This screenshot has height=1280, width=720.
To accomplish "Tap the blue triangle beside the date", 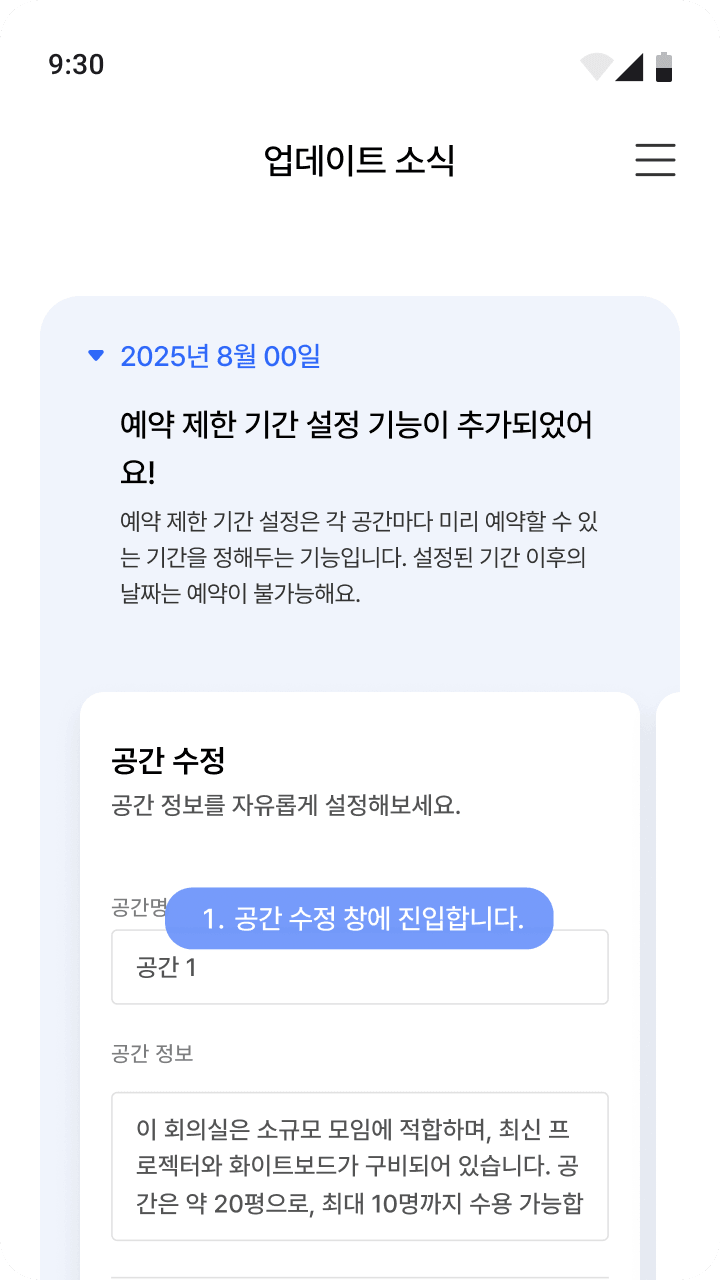I will coord(95,356).
